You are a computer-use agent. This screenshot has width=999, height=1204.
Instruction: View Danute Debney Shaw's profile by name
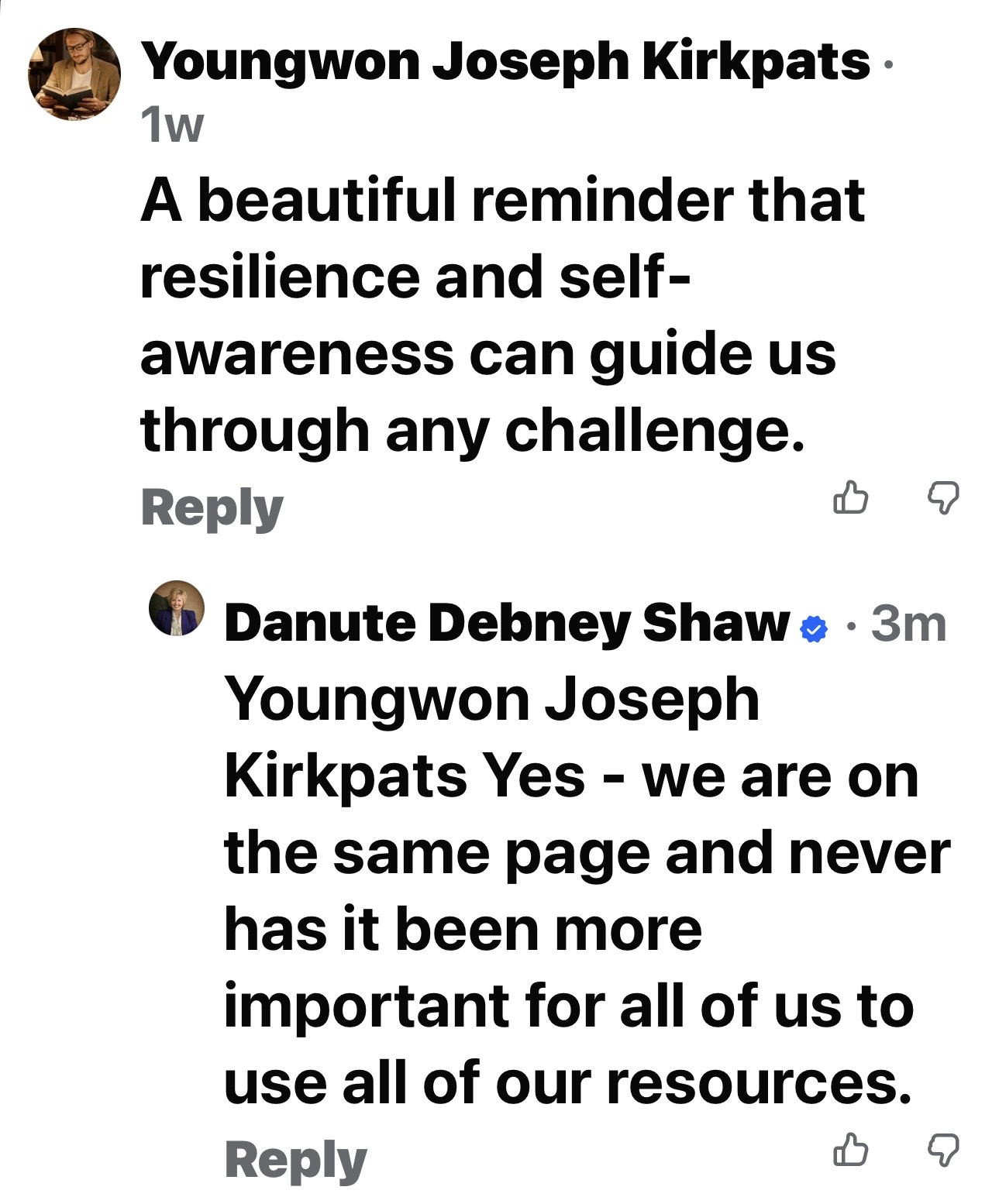tap(505, 623)
